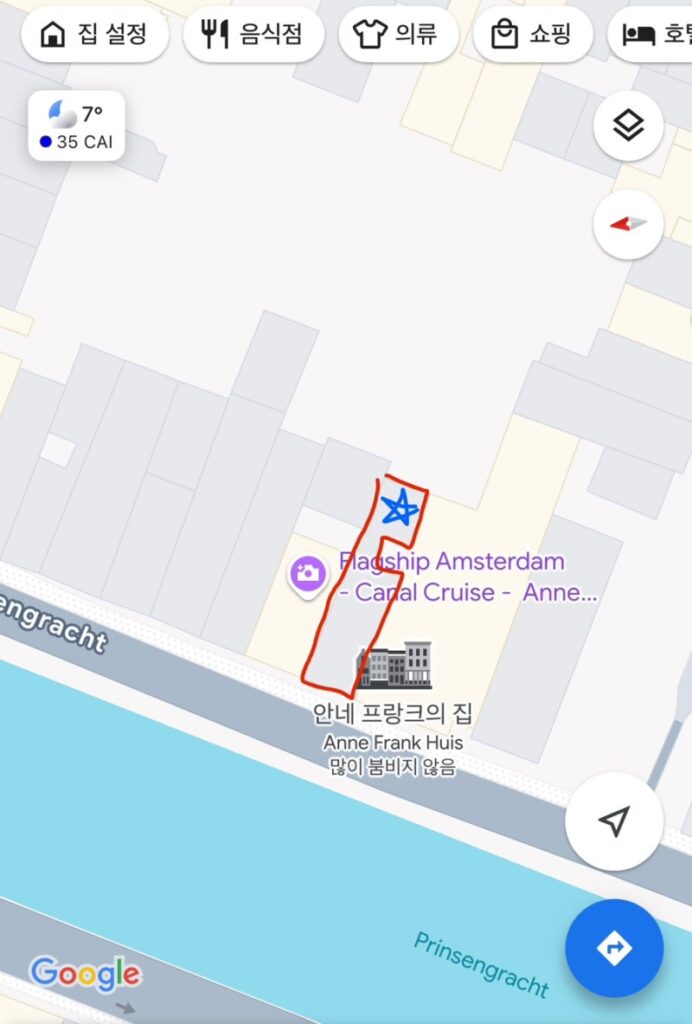Center map on my location
This screenshot has height=1024, width=692.
[614, 821]
